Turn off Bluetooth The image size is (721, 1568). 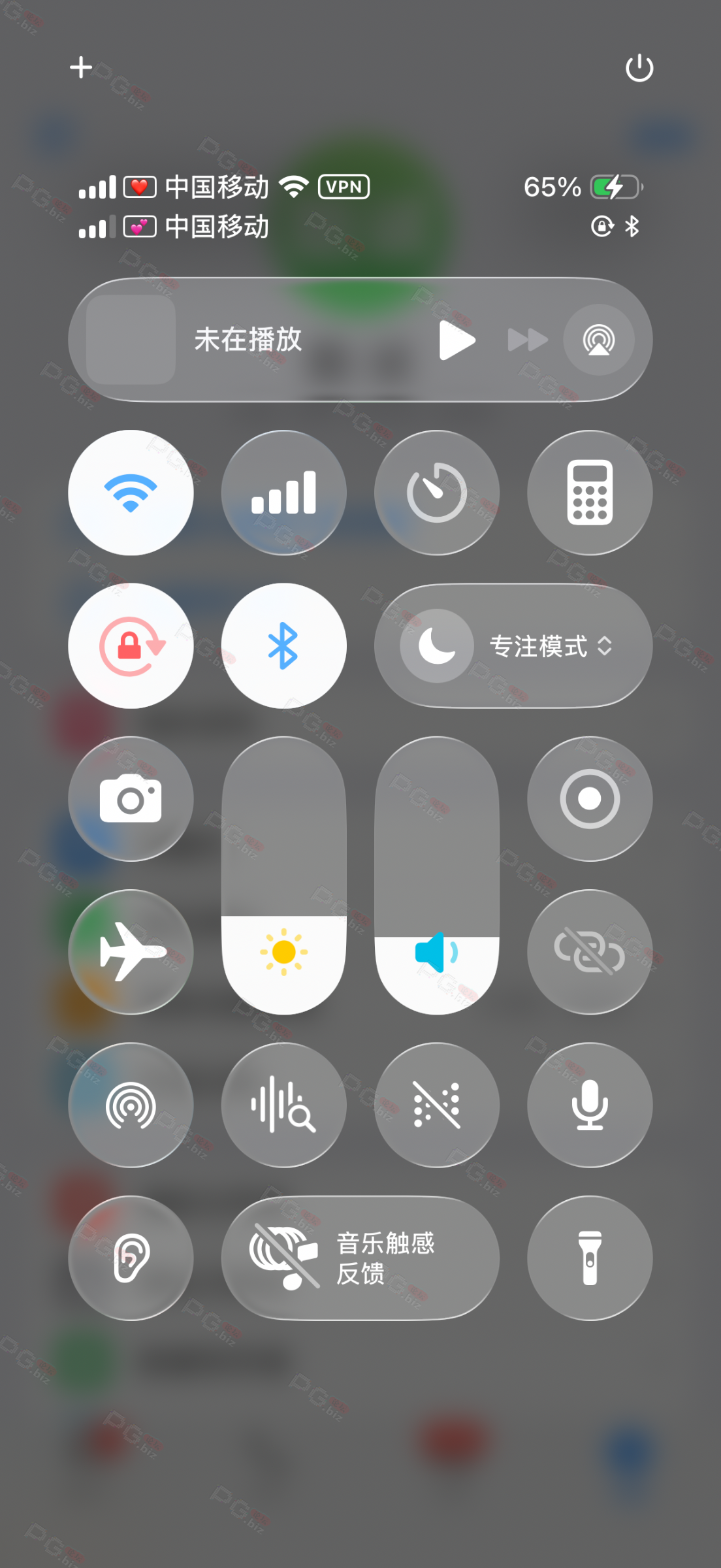[283, 645]
